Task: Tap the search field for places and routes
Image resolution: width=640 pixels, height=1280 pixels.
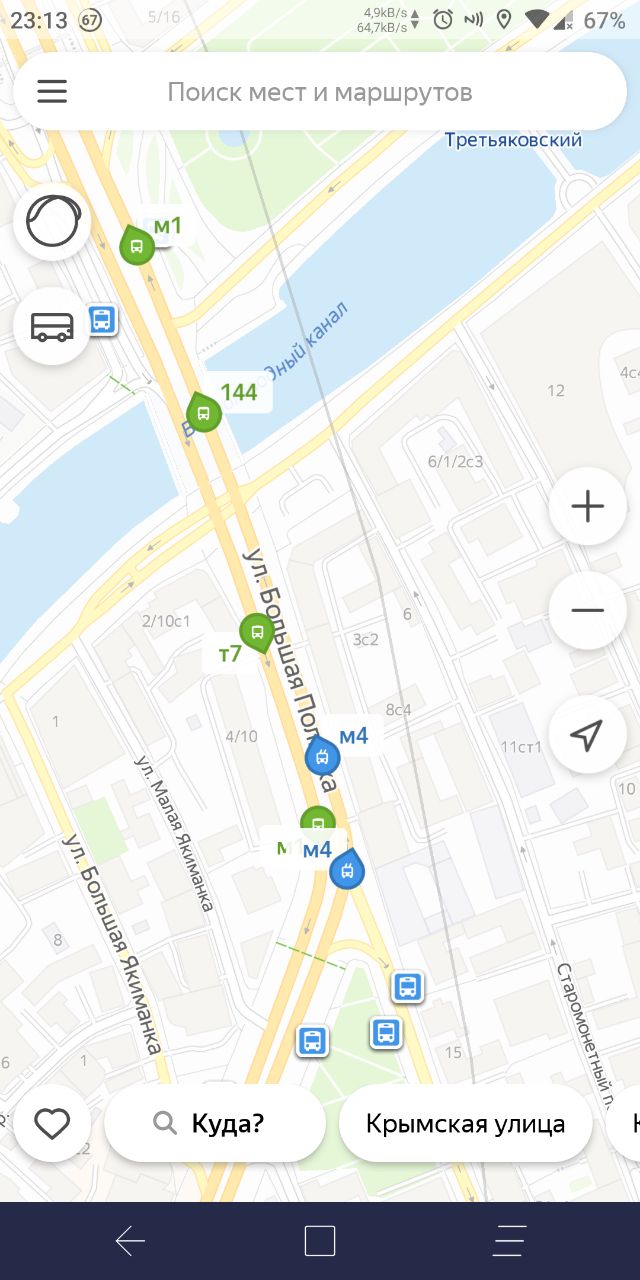Action: tap(320, 92)
